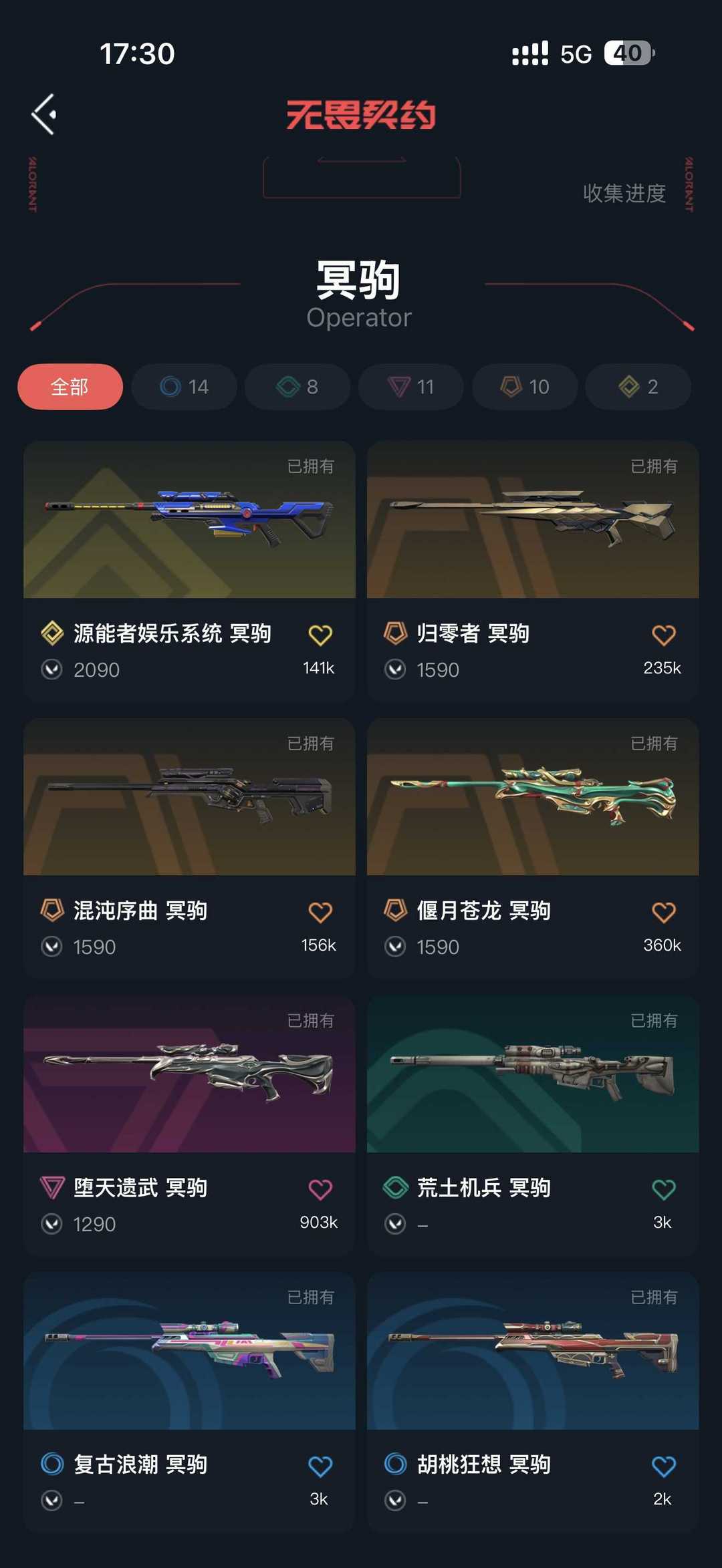
Task: Unfavorite the 堕天遗武 冥驹 skin
Action: coord(320,1189)
